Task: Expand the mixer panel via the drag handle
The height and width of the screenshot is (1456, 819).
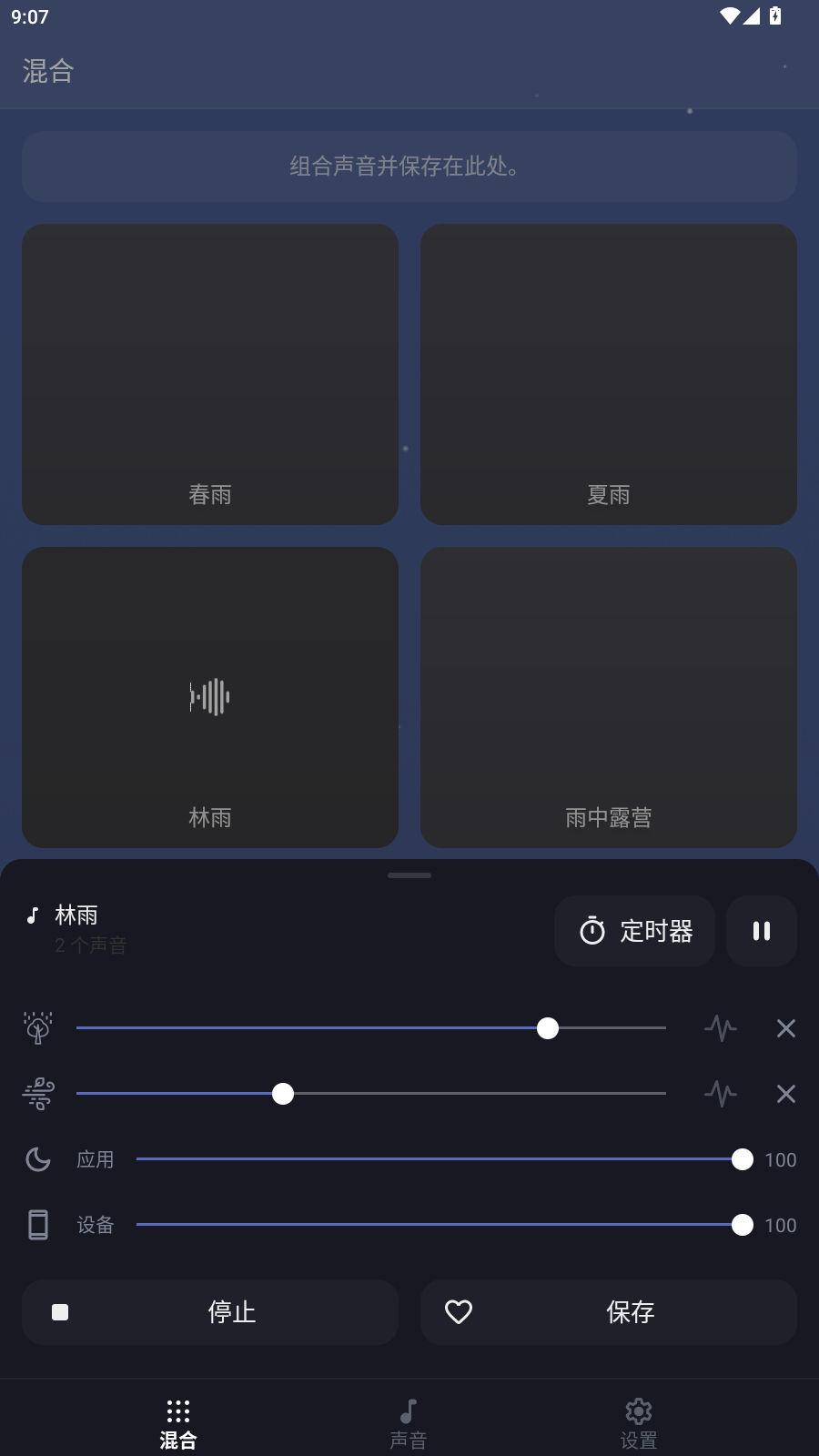Action: click(409, 875)
